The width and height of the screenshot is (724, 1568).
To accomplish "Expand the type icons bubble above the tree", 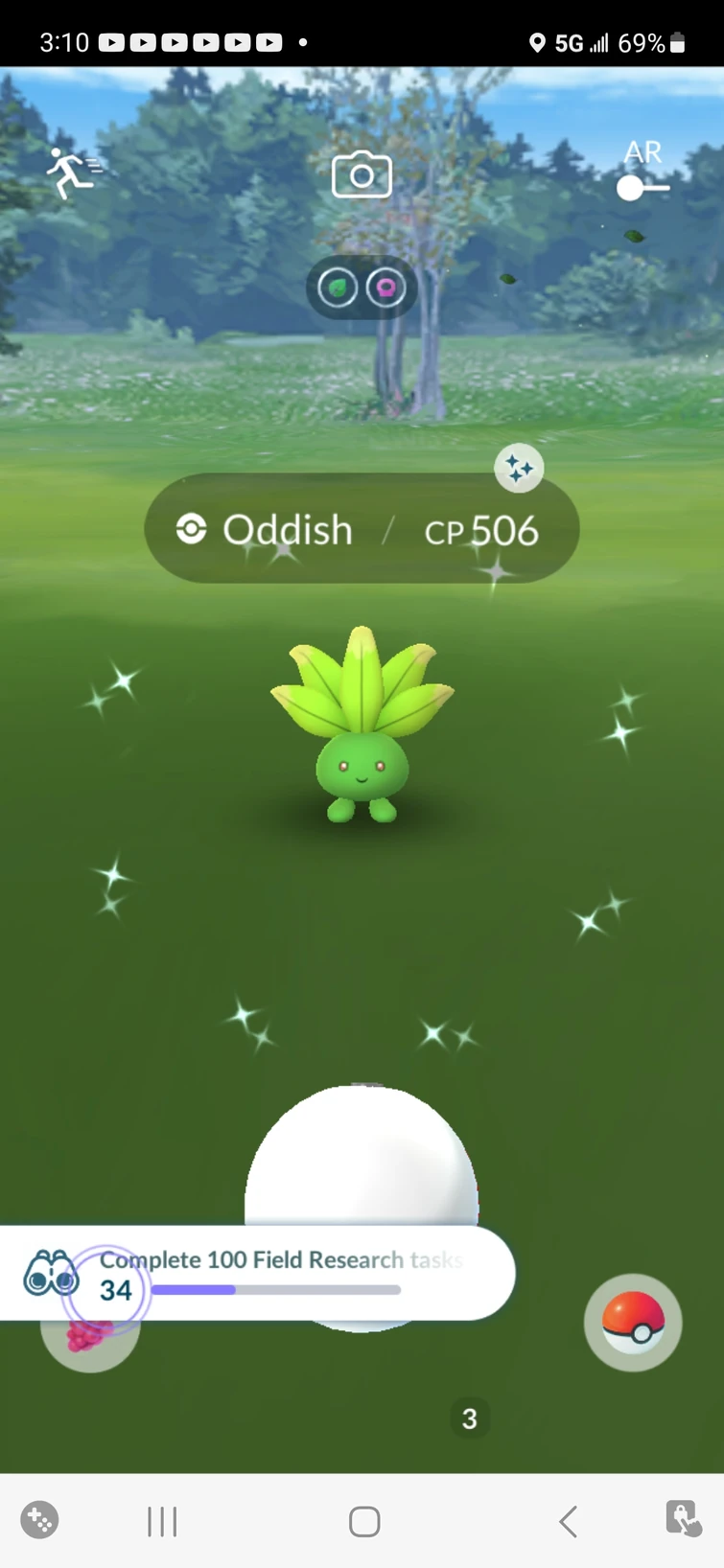I will click(x=362, y=287).
